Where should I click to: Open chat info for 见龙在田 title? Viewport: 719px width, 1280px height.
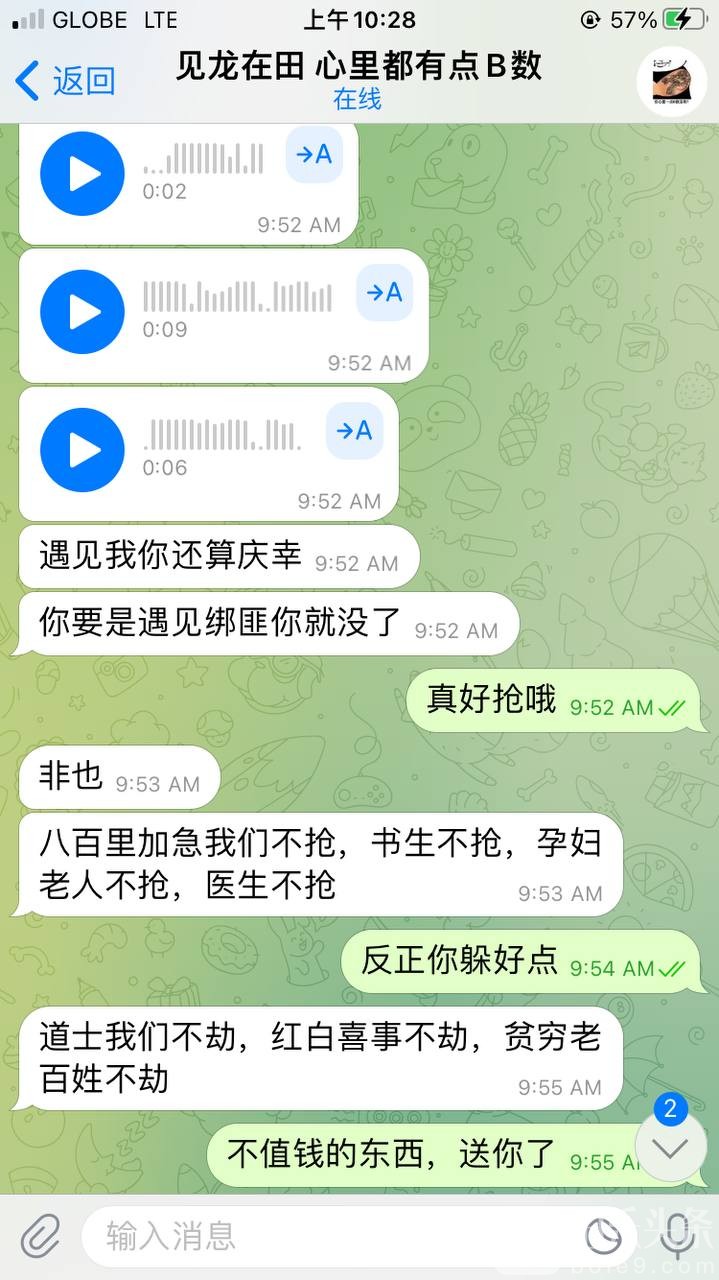point(358,67)
